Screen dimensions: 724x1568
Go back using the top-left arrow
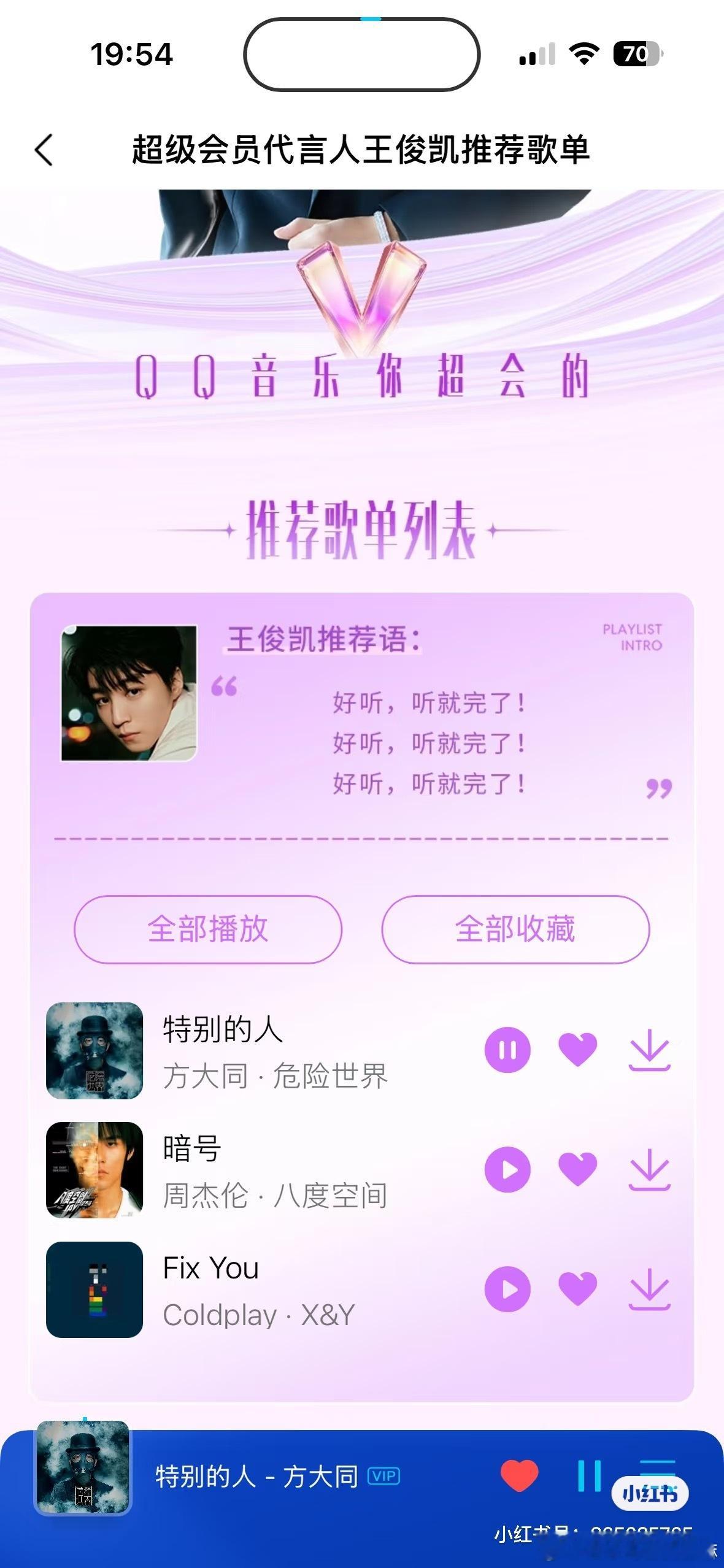click(x=44, y=149)
